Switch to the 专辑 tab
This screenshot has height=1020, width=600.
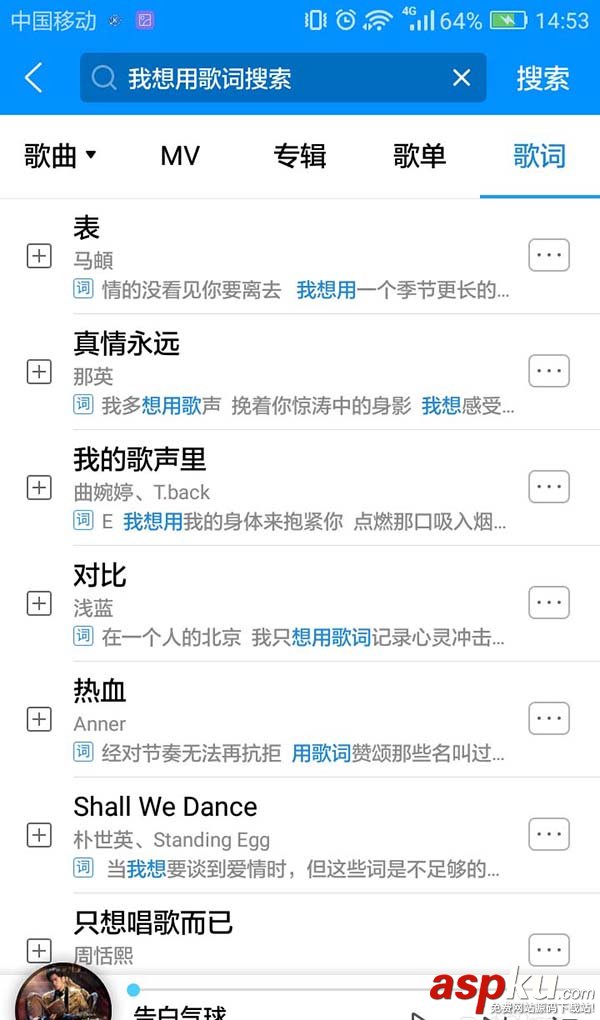click(x=300, y=156)
